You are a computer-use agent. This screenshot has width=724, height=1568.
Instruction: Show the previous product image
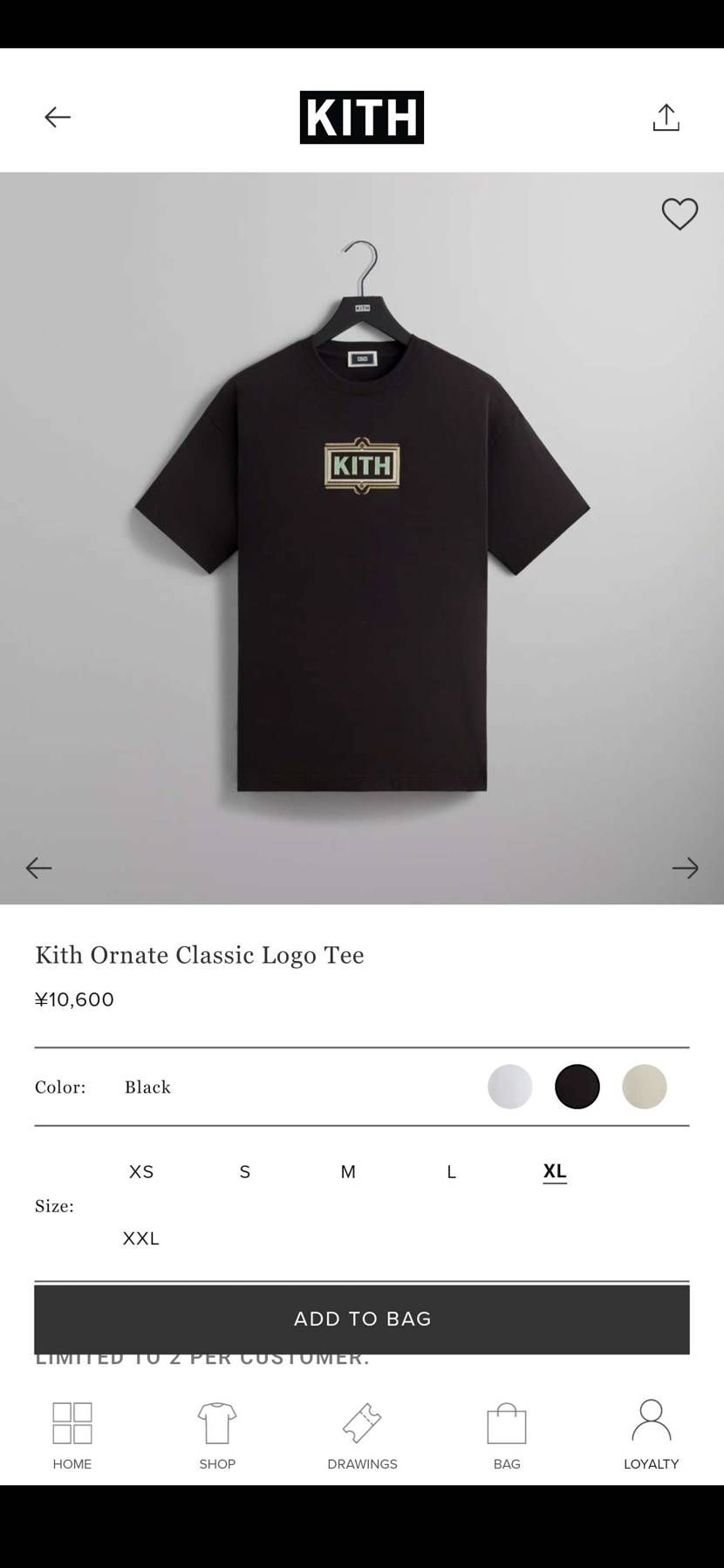click(38, 868)
